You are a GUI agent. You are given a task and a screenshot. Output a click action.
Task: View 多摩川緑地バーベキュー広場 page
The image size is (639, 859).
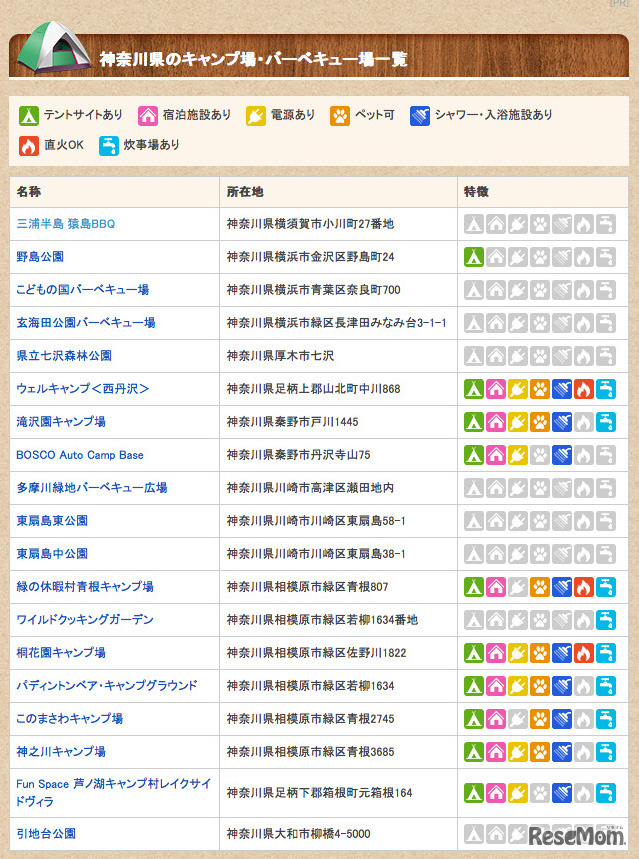coord(92,488)
